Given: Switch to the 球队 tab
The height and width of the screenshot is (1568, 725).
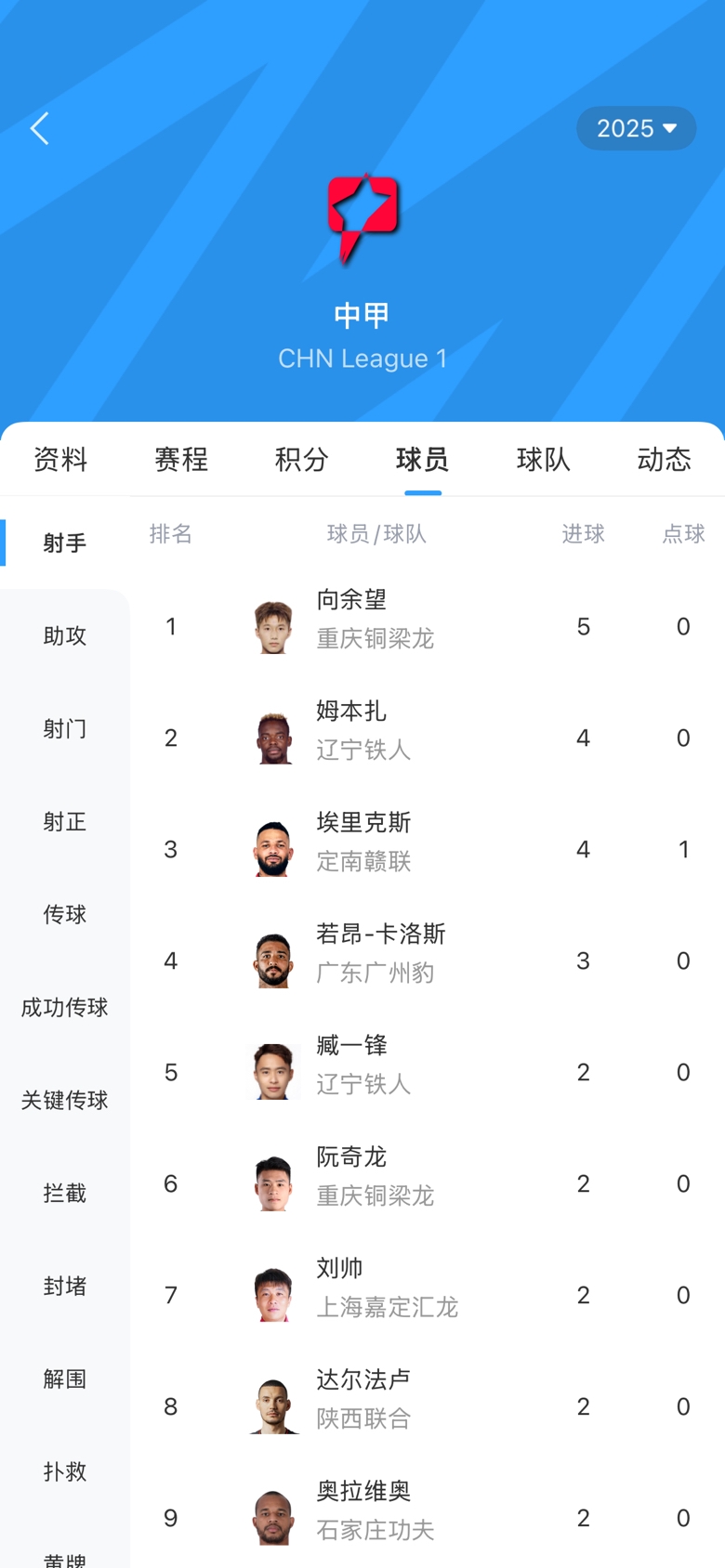Looking at the screenshot, I should tap(544, 459).
